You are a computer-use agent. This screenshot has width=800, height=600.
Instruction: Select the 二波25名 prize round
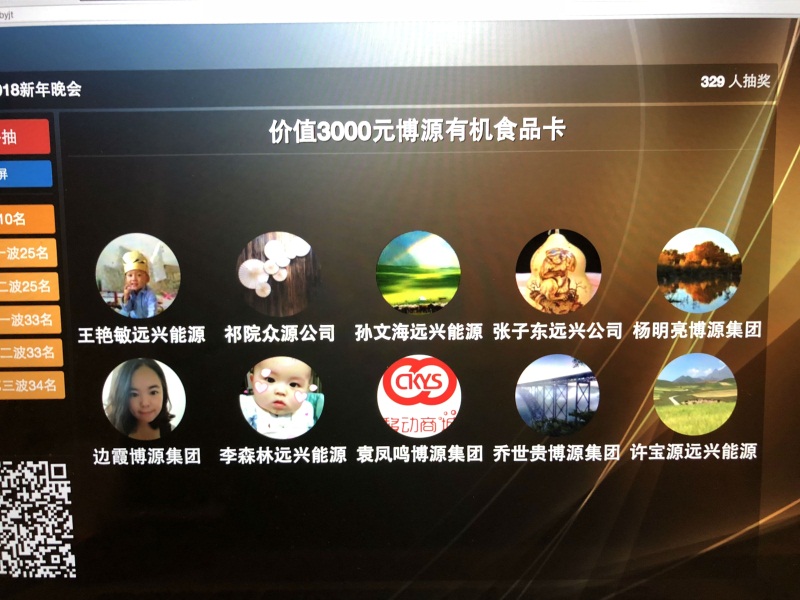(28, 287)
